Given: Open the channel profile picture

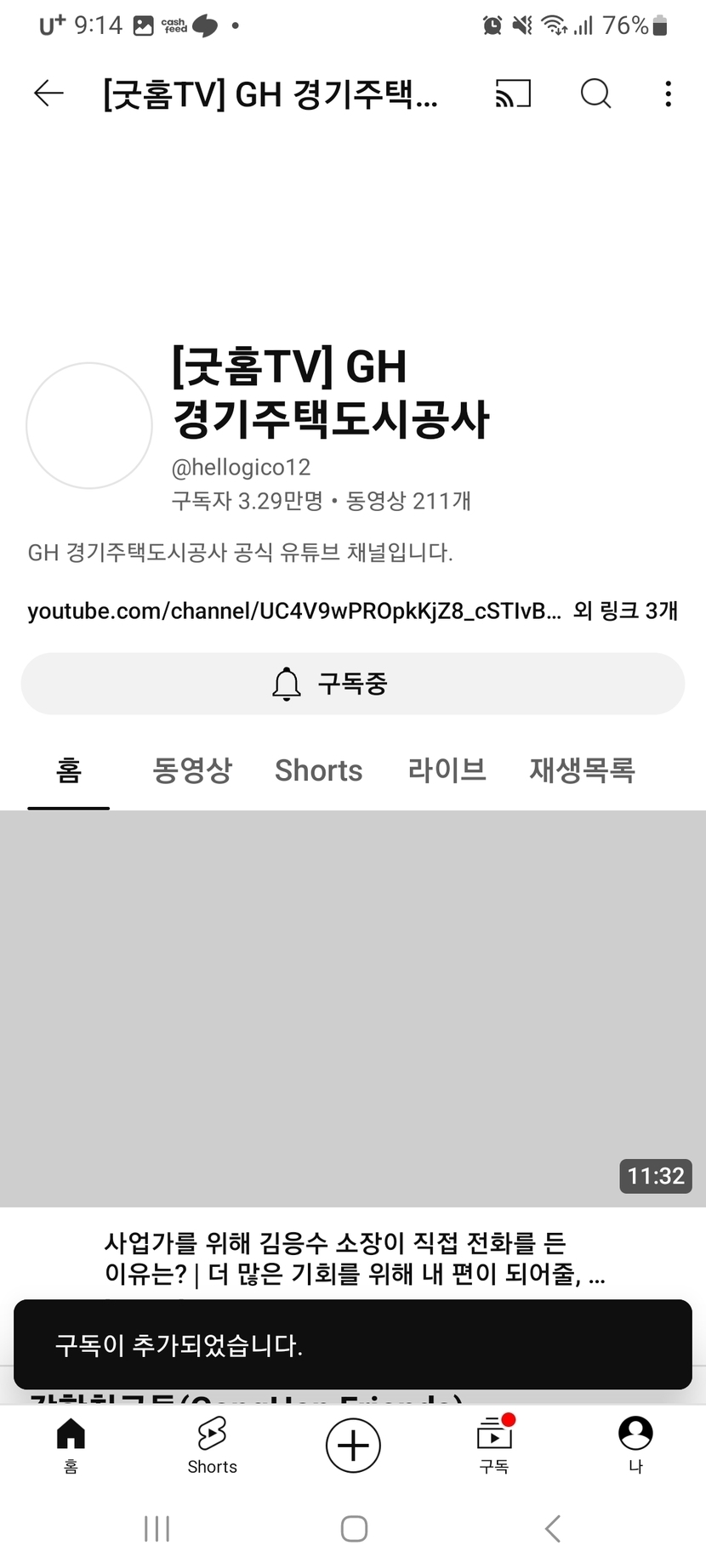Looking at the screenshot, I should click(89, 425).
